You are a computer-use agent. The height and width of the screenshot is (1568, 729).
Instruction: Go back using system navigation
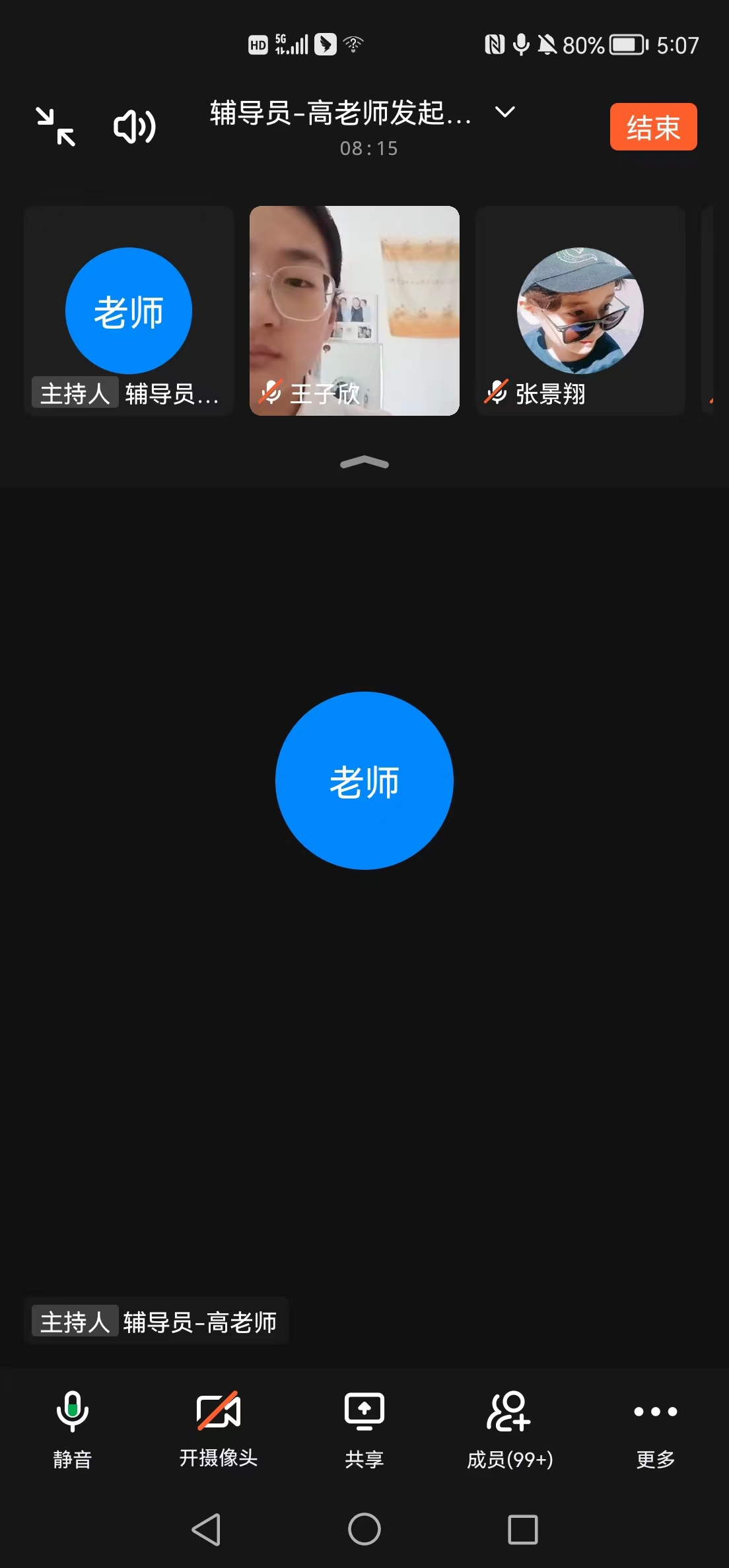coord(206,1529)
